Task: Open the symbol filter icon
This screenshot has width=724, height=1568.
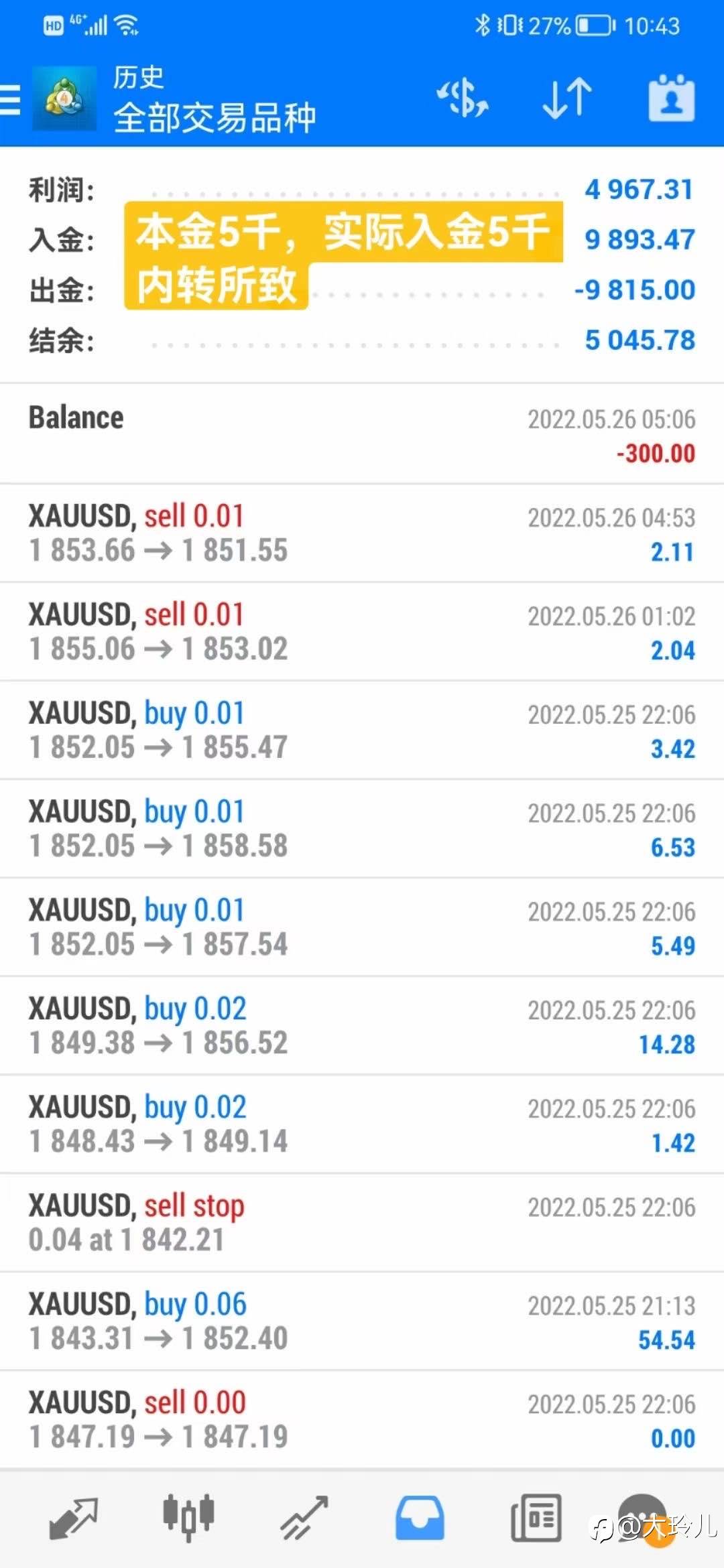Action: [x=463, y=99]
